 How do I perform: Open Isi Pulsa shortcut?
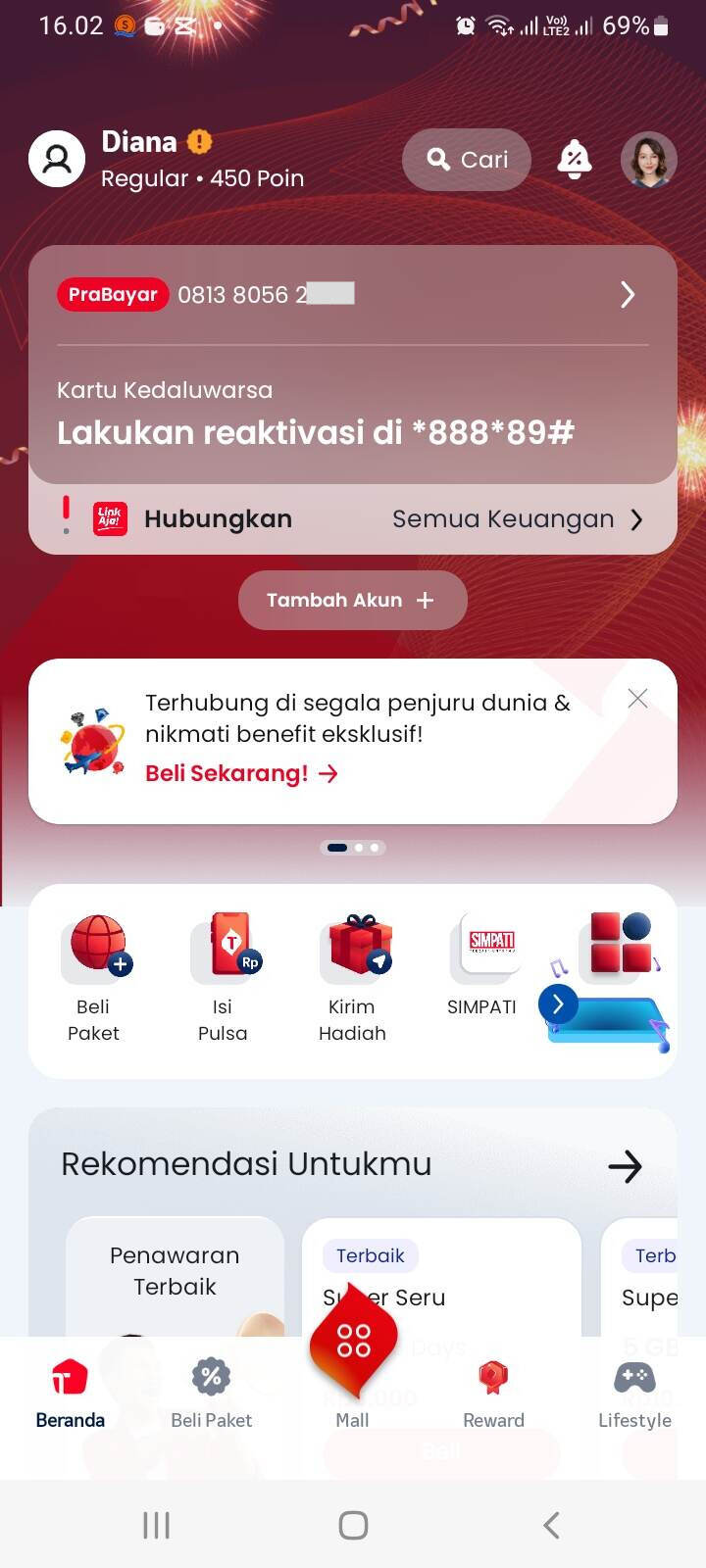tap(224, 978)
